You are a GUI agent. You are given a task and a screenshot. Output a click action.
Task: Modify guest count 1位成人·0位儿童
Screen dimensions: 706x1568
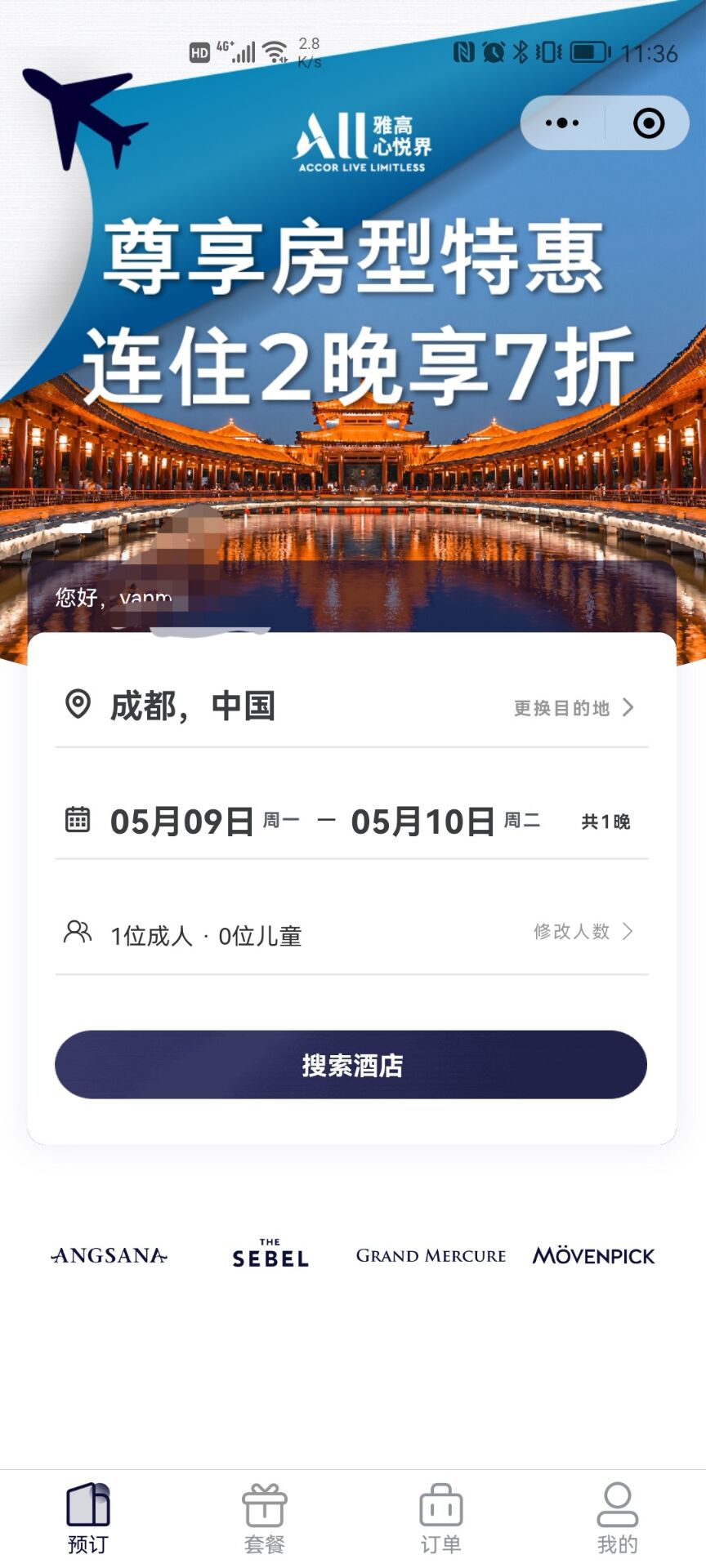pyautogui.click(x=582, y=932)
